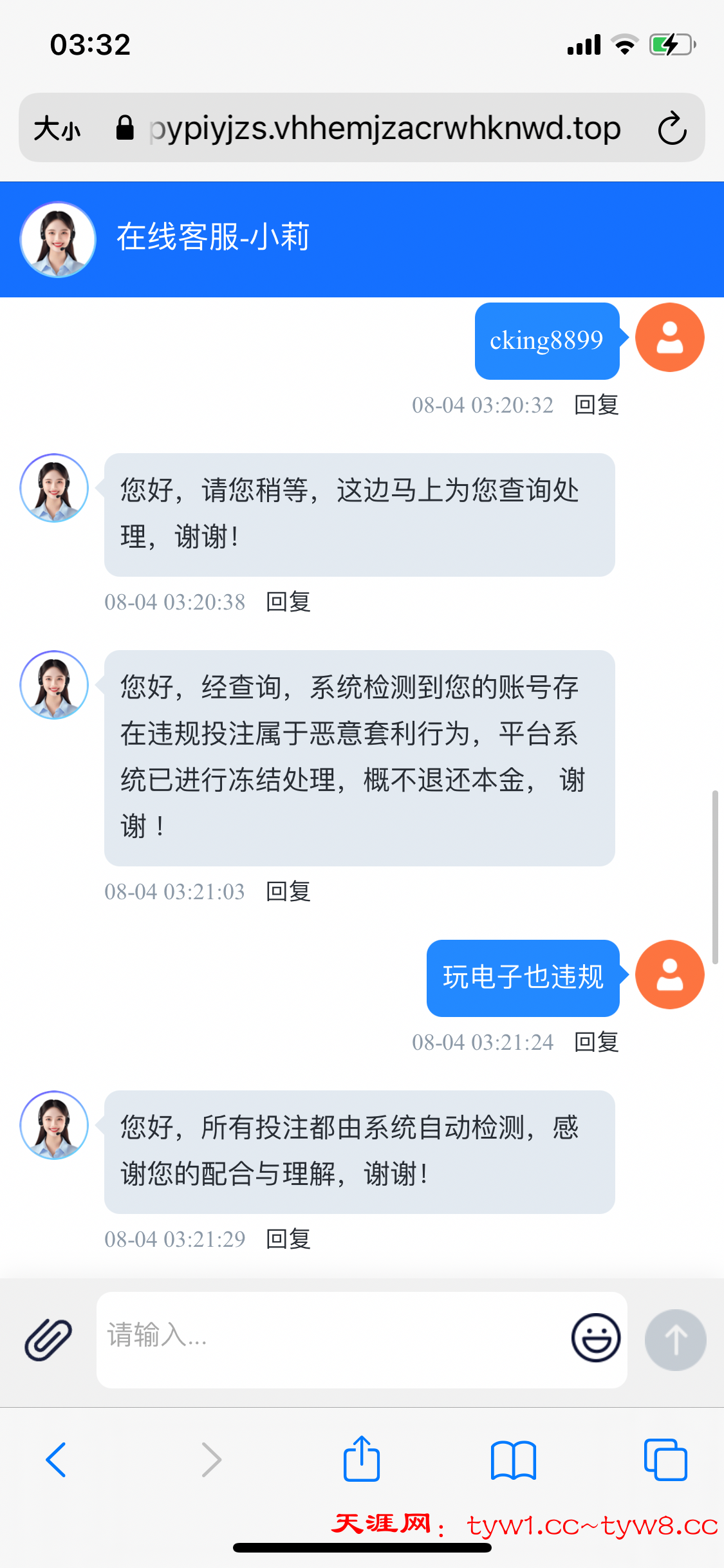Open the emoji picker

[596, 1338]
